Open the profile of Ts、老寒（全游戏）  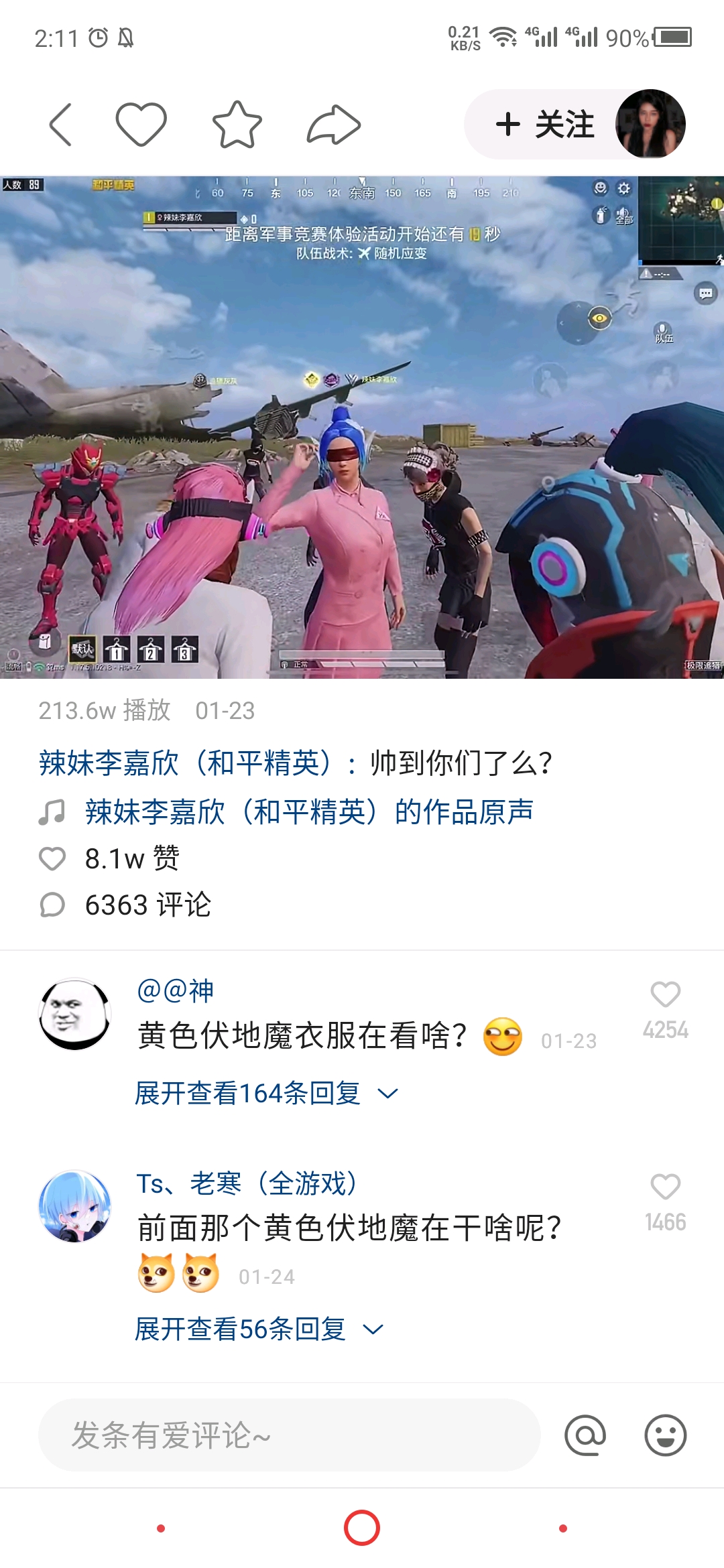point(74,1206)
